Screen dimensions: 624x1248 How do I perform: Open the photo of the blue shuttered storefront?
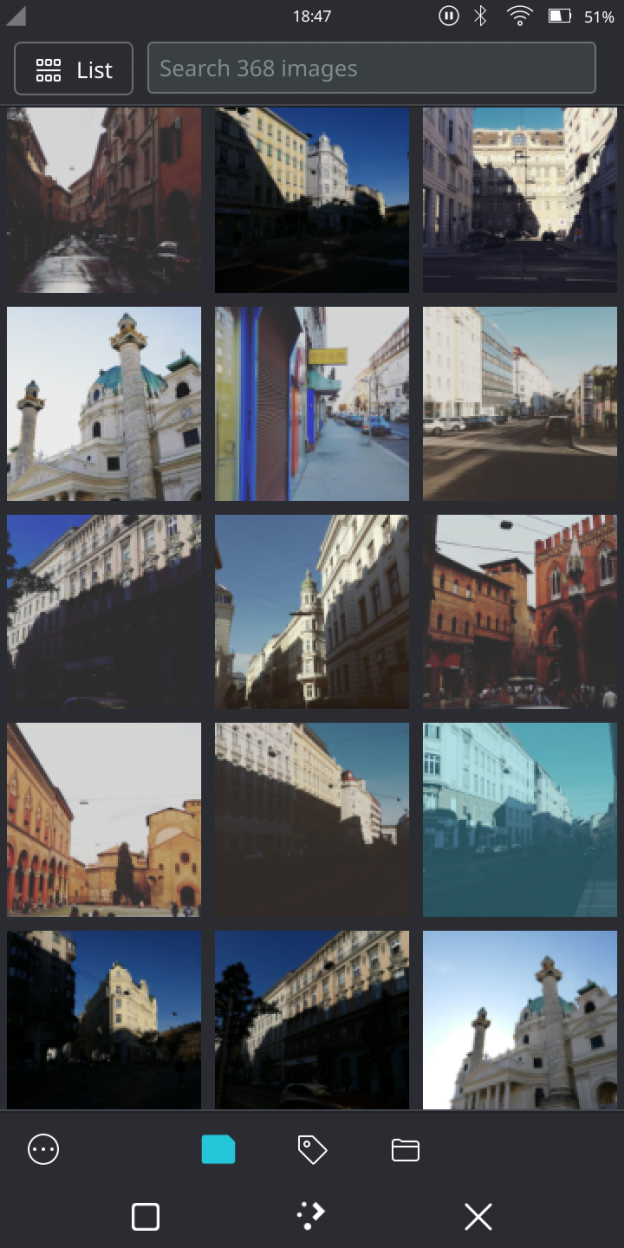[312, 403]
